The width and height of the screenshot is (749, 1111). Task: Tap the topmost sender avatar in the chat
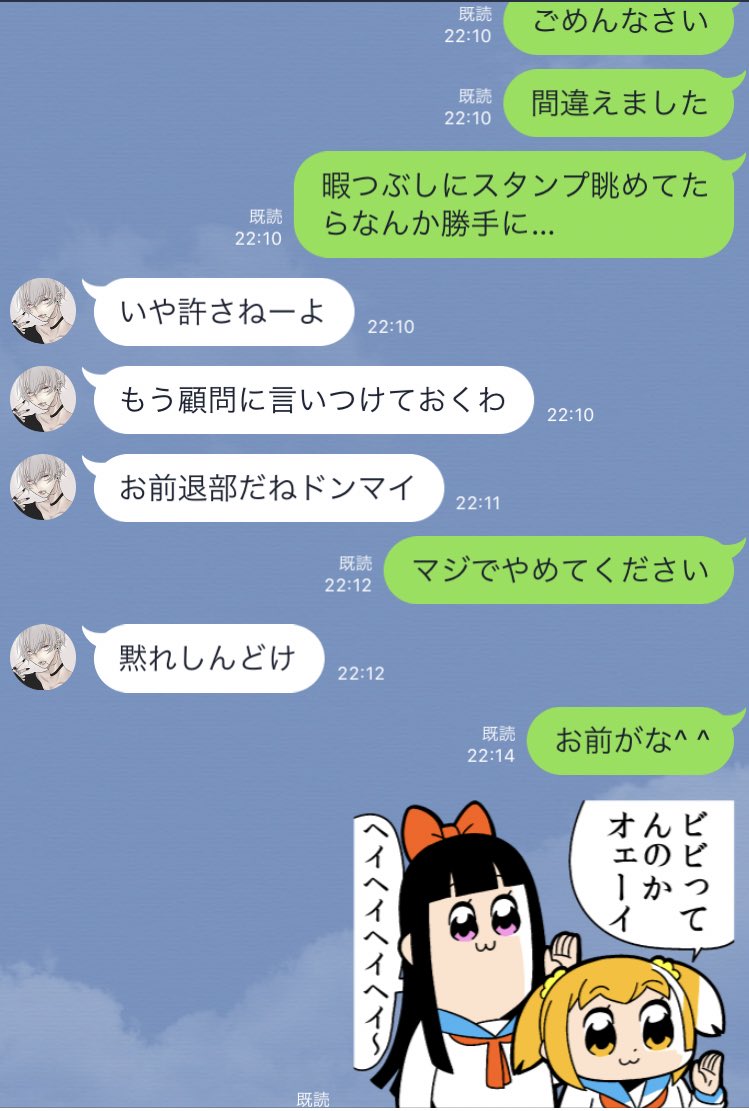[42, 310]
